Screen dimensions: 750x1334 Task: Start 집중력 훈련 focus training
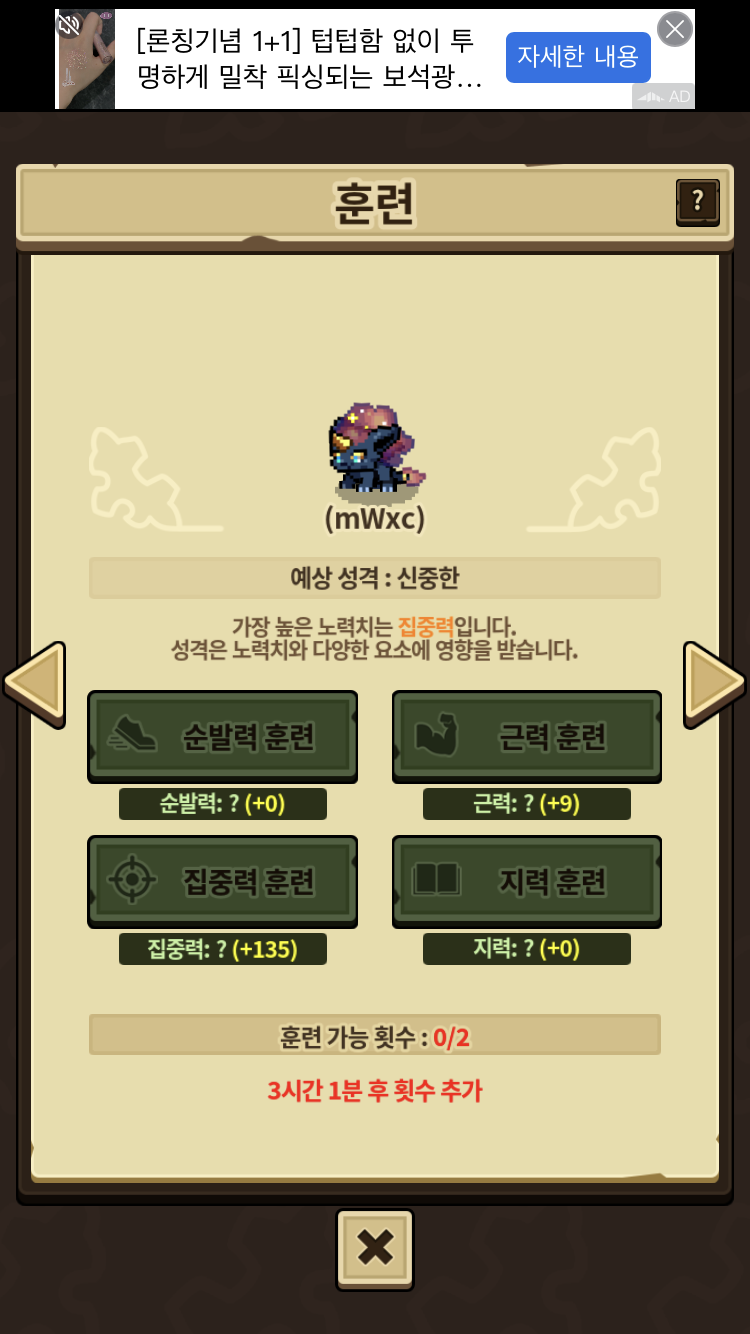click(223, 881)
